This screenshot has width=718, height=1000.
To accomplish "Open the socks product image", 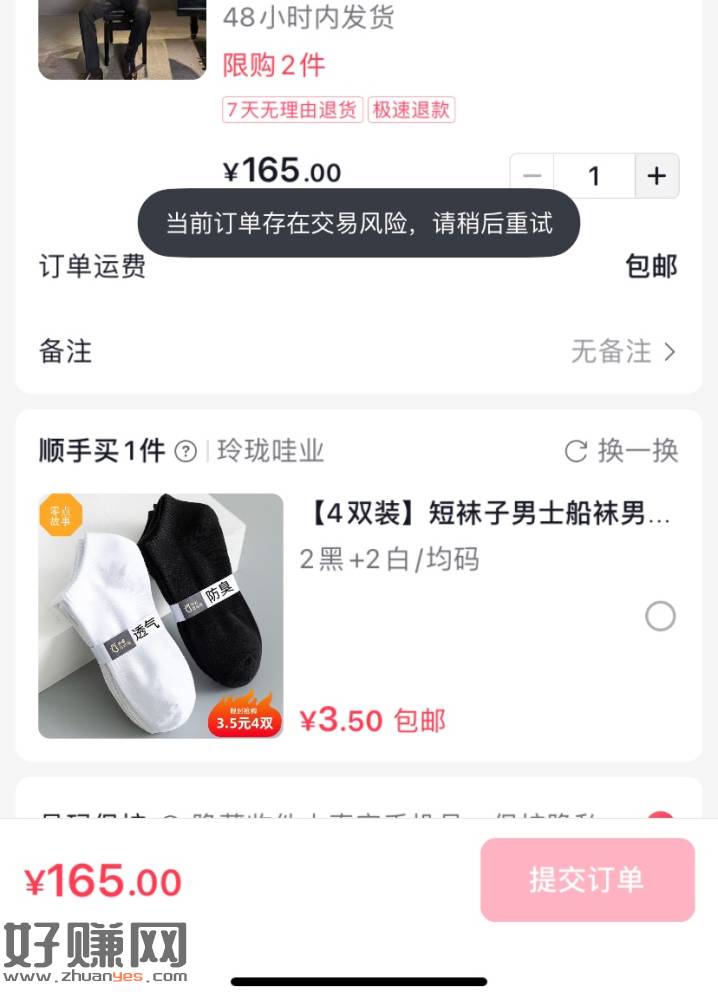I will tap(161, 616).
